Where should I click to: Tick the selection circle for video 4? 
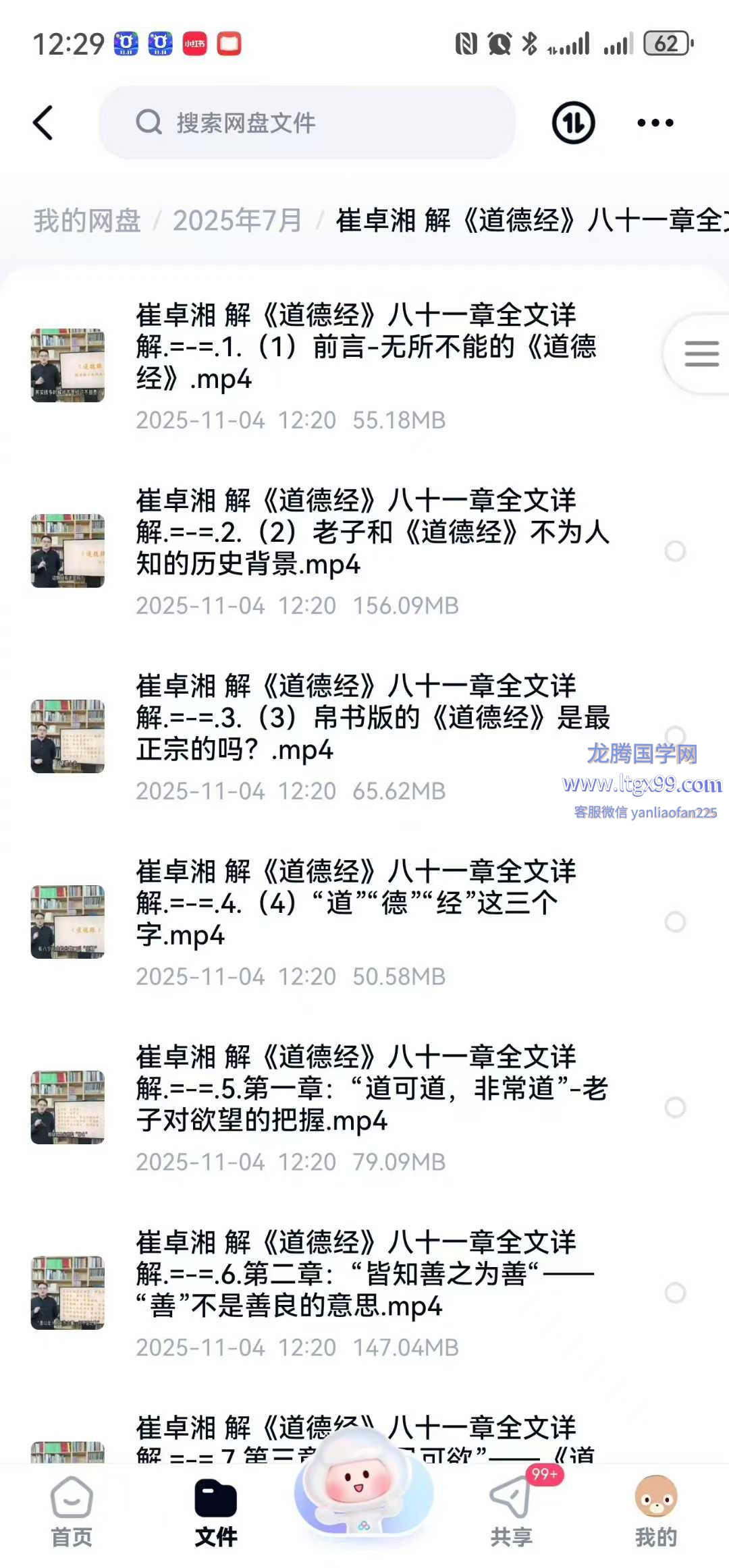click(675, 922)
